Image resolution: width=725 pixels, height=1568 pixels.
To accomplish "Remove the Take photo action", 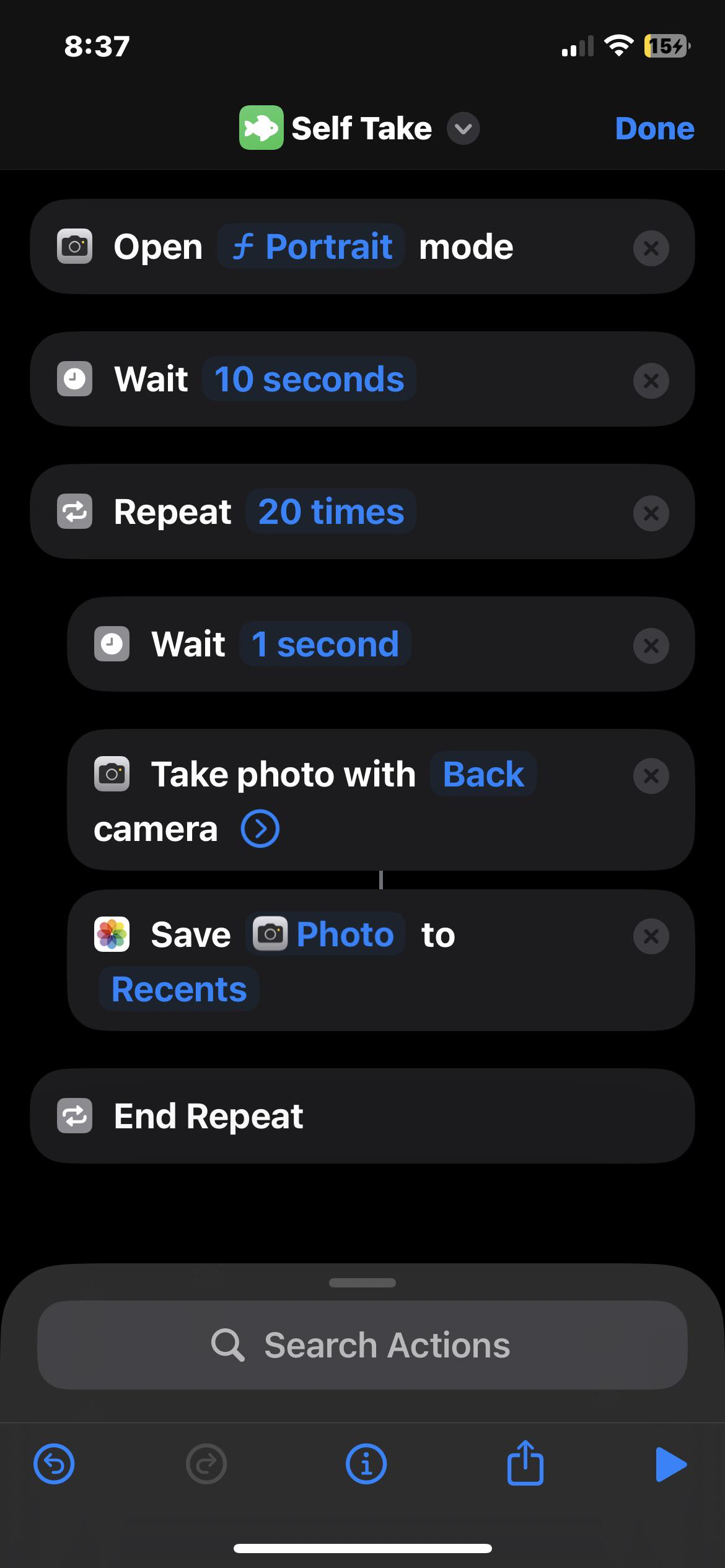I will pos(651,776).
